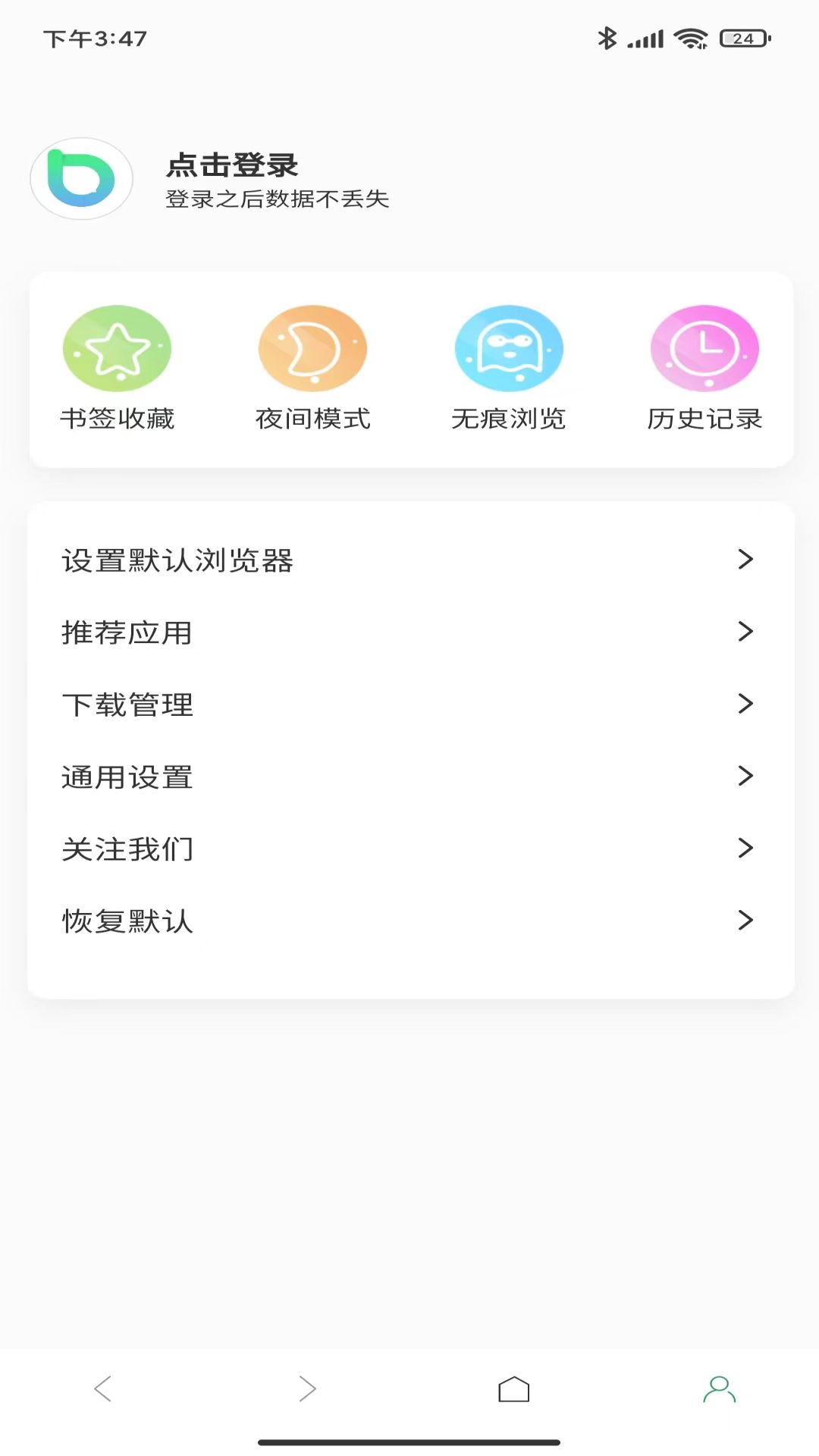Open 书签收藏 bookmarks via star icon
The image size is (819, 1456).
(x=117, y=347)
